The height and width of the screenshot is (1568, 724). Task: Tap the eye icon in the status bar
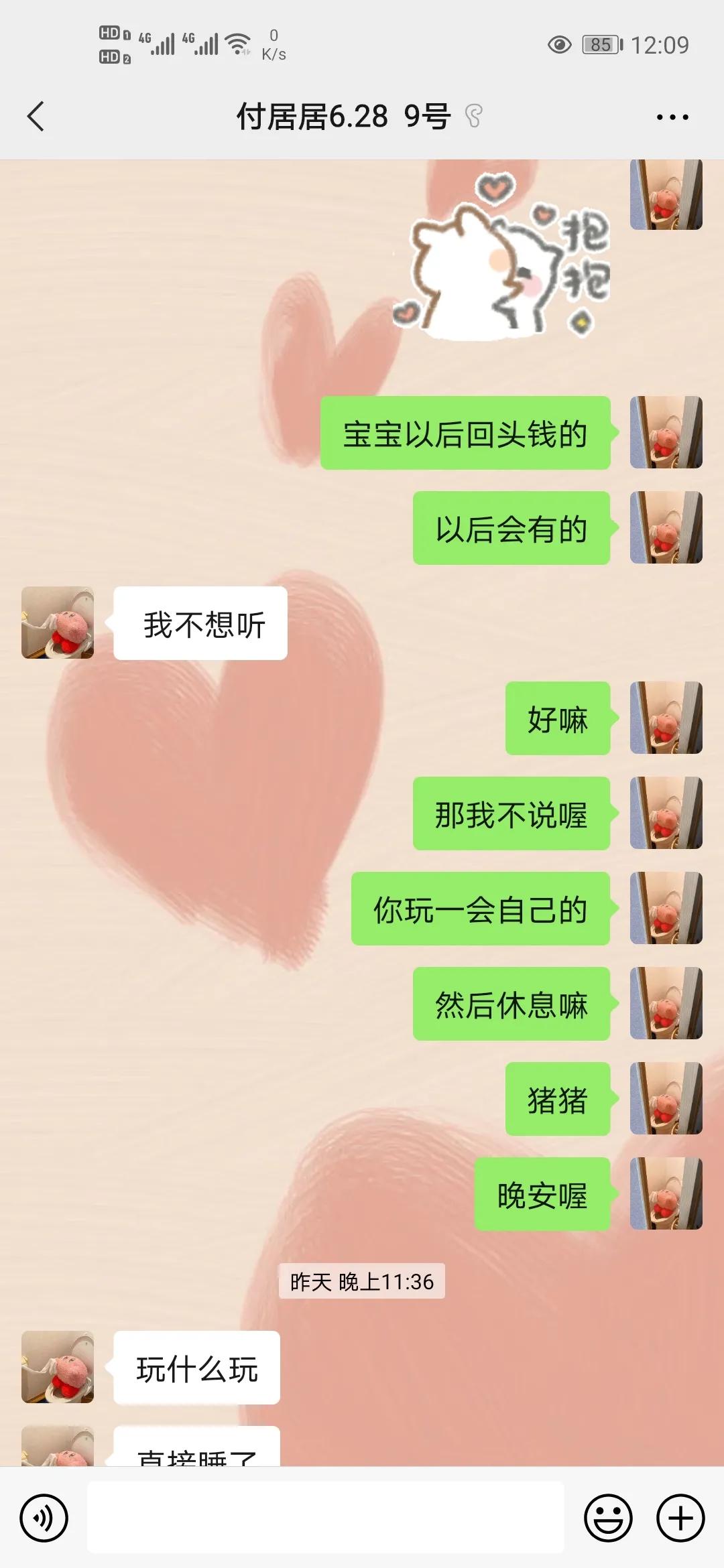pos(558,44)
